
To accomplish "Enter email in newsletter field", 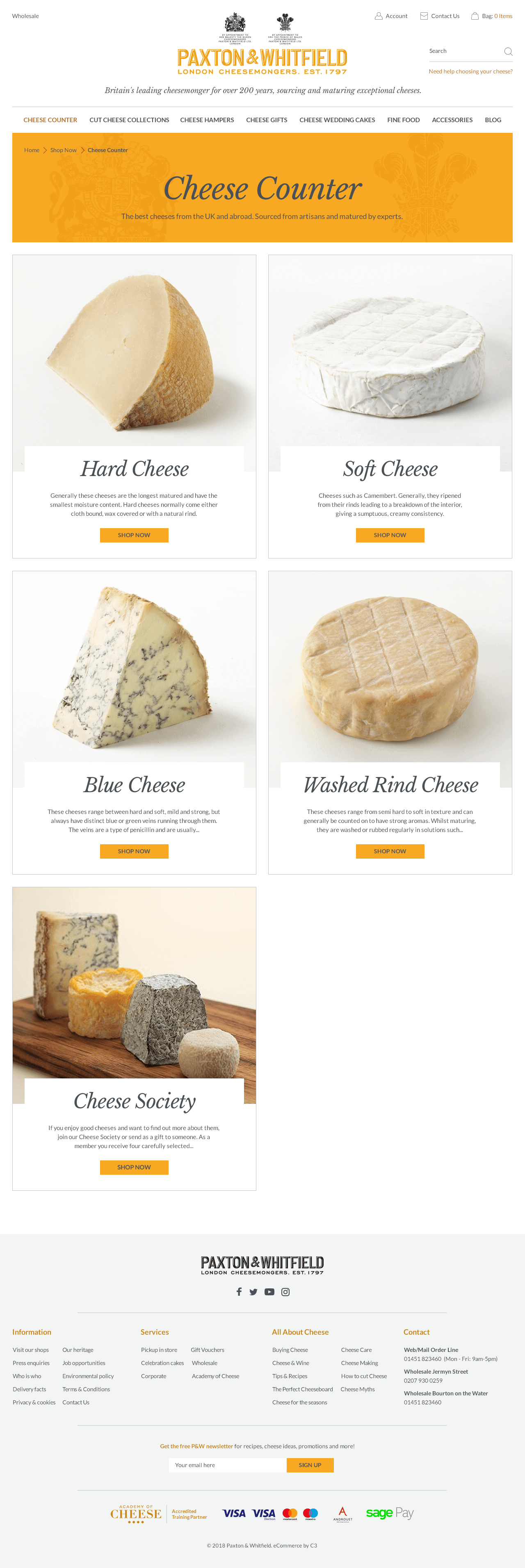I will click(227, 1465).
